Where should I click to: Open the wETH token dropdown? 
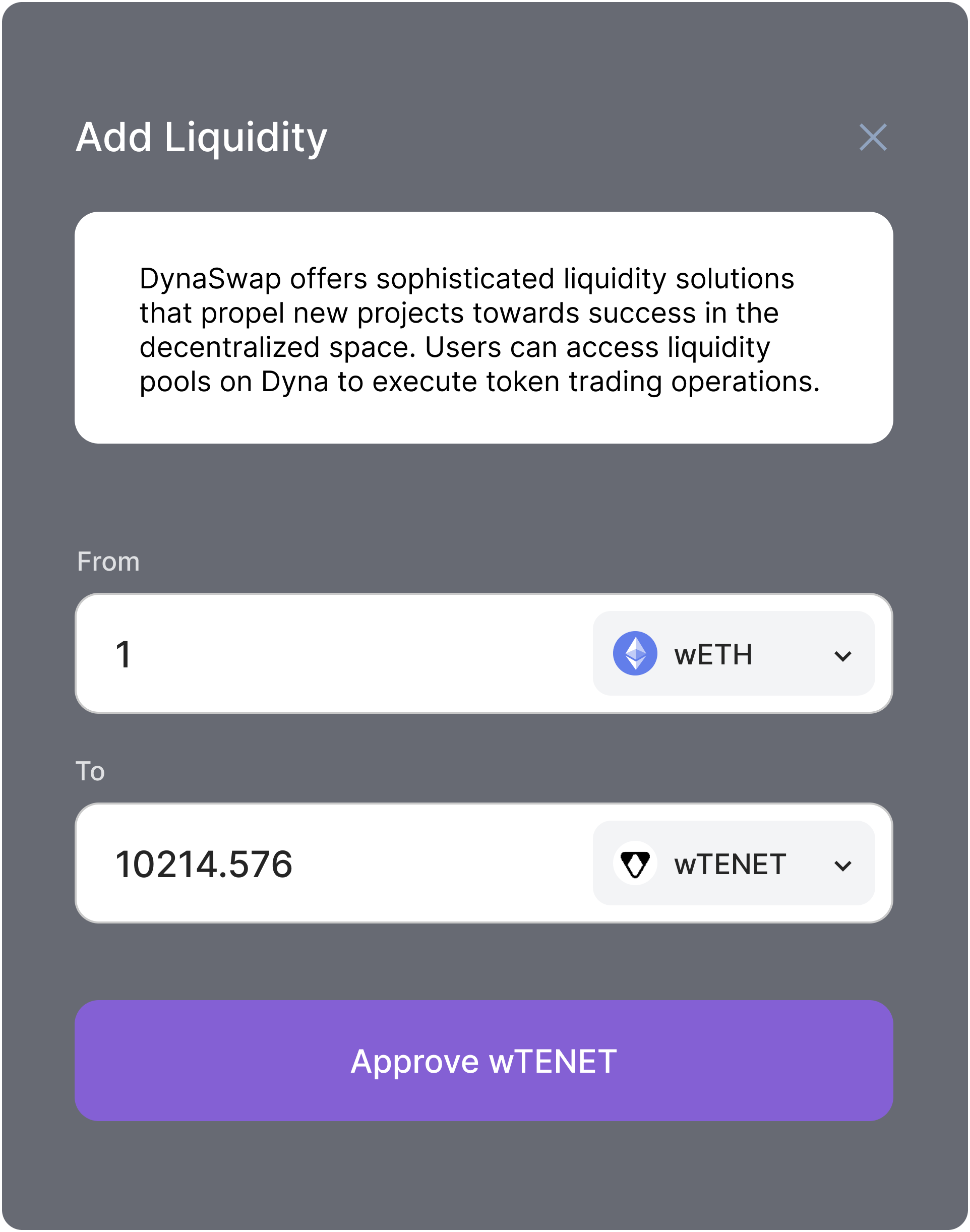tap(733, 653)
